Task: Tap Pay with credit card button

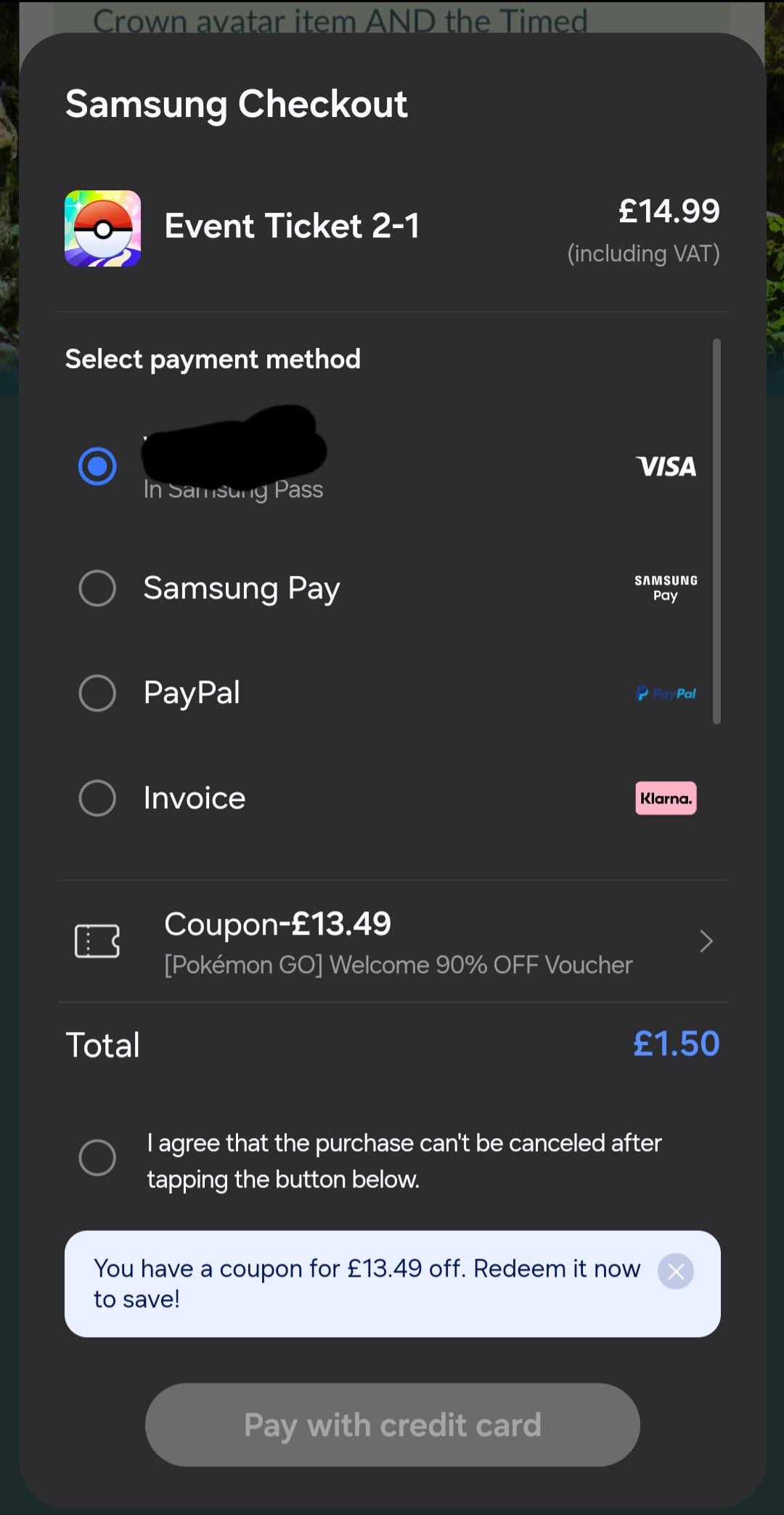Action: [x=392, y=1424]
